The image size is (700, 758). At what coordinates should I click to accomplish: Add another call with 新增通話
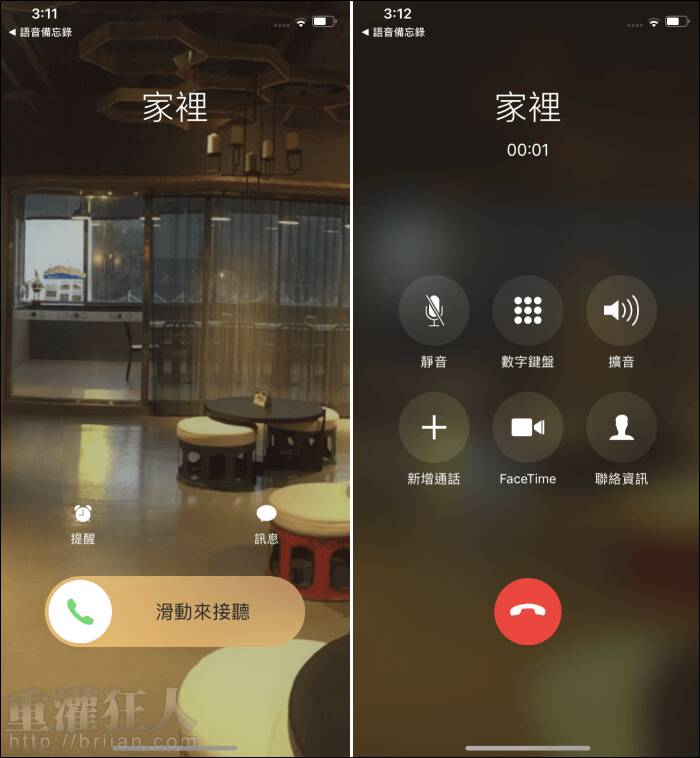[433, 428]
